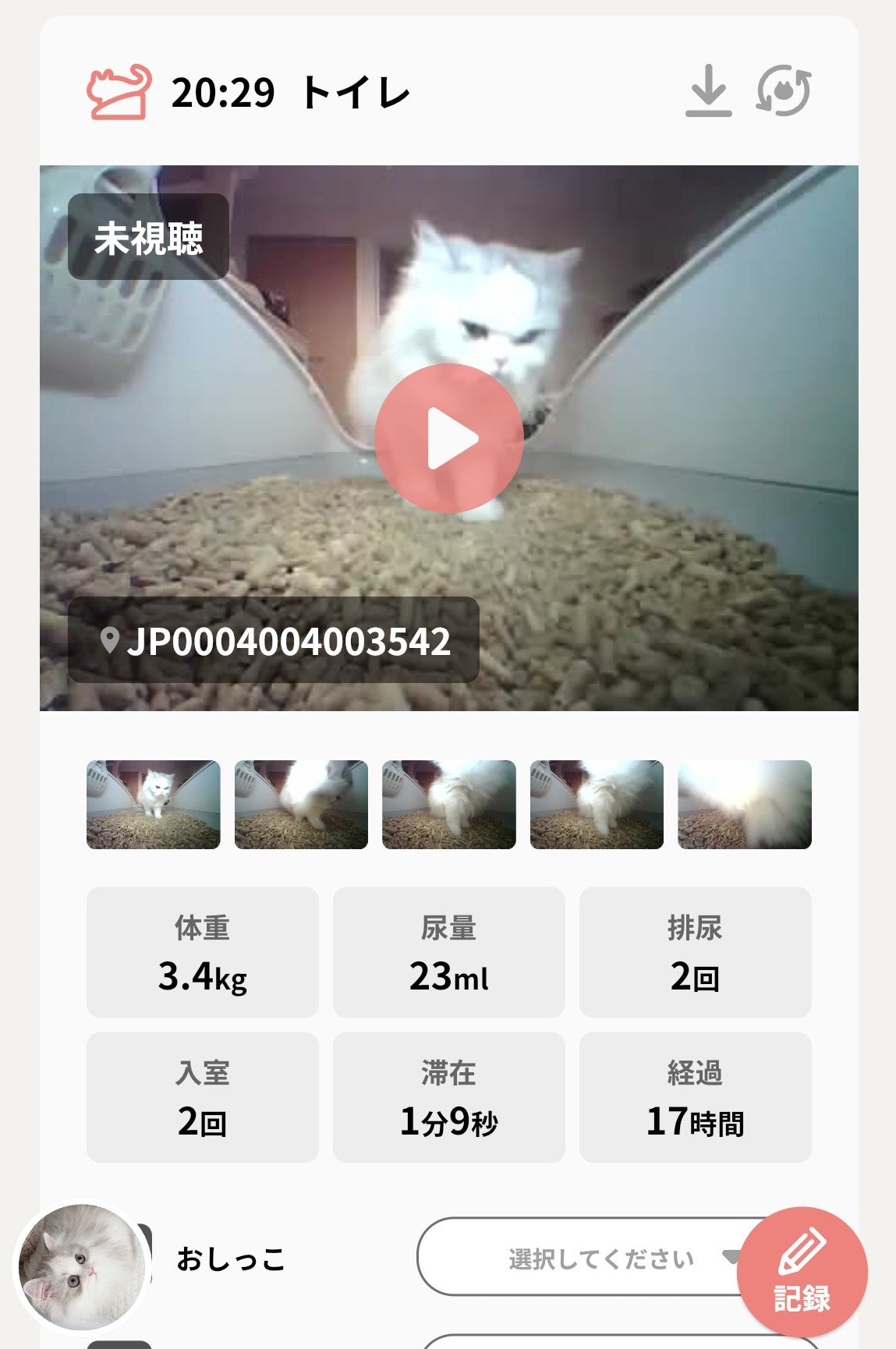Play the 20:29 toilet video
Screen dimensions: 896x1349
point(448,438)
